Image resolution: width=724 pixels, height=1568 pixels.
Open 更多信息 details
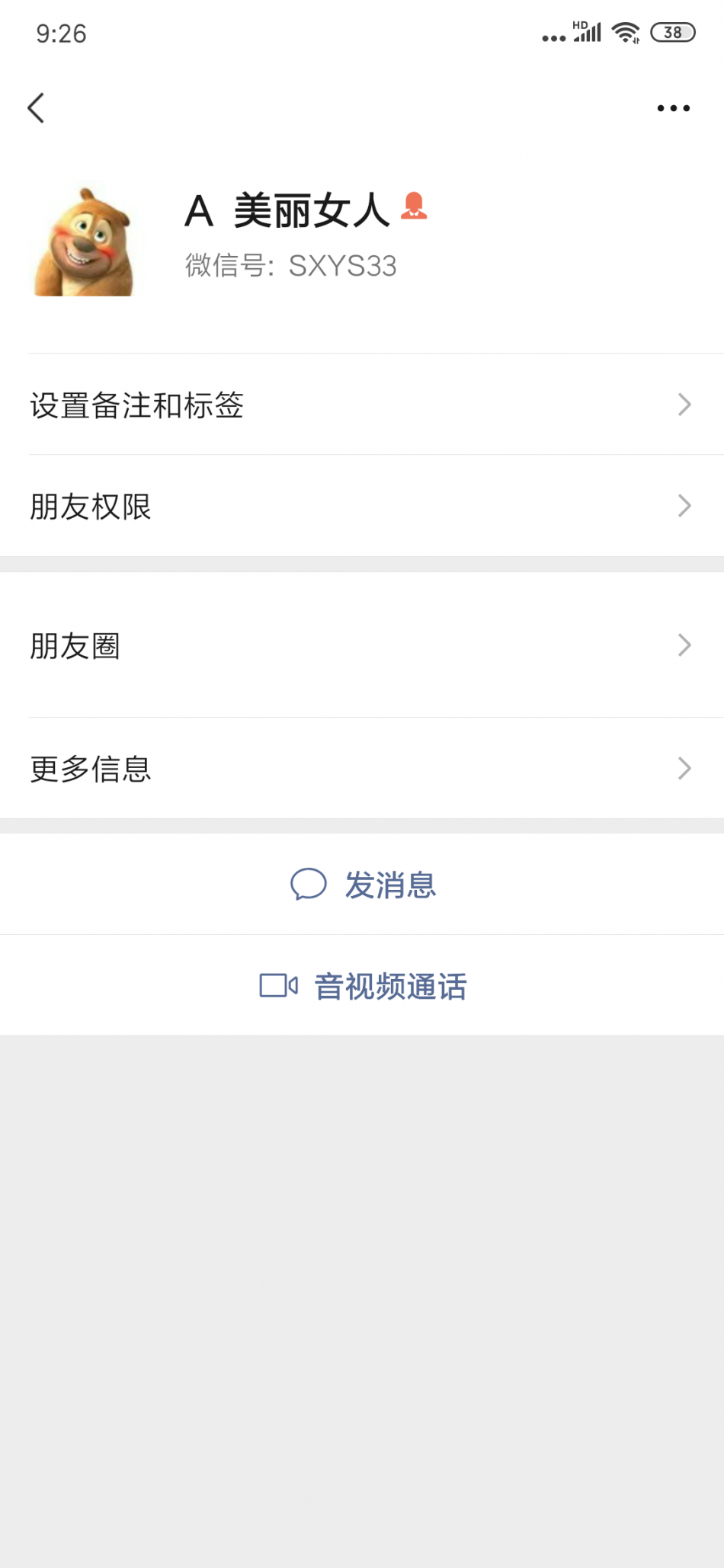coord(362,768)
